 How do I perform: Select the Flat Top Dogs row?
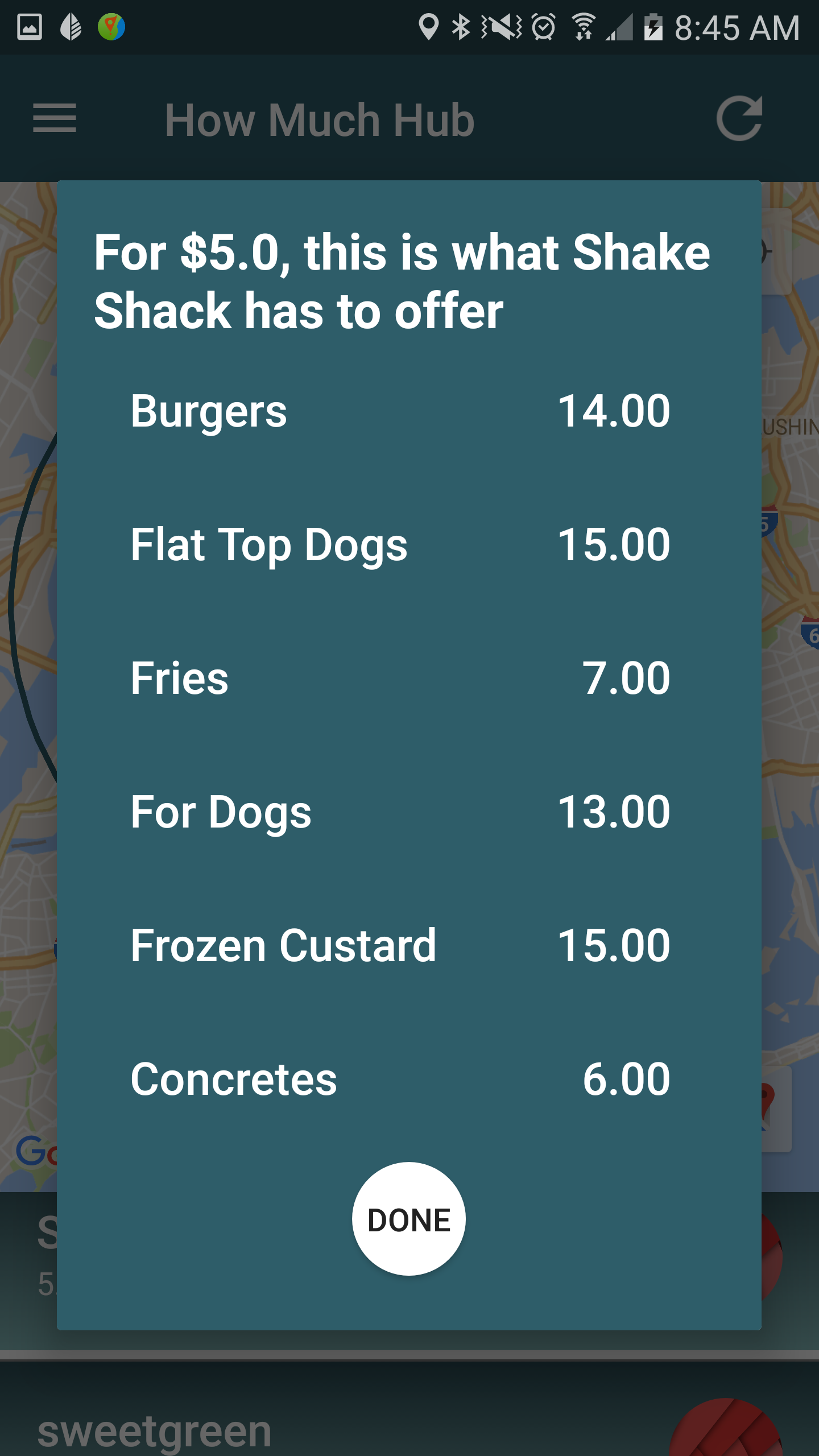click(x=400, y=544)
